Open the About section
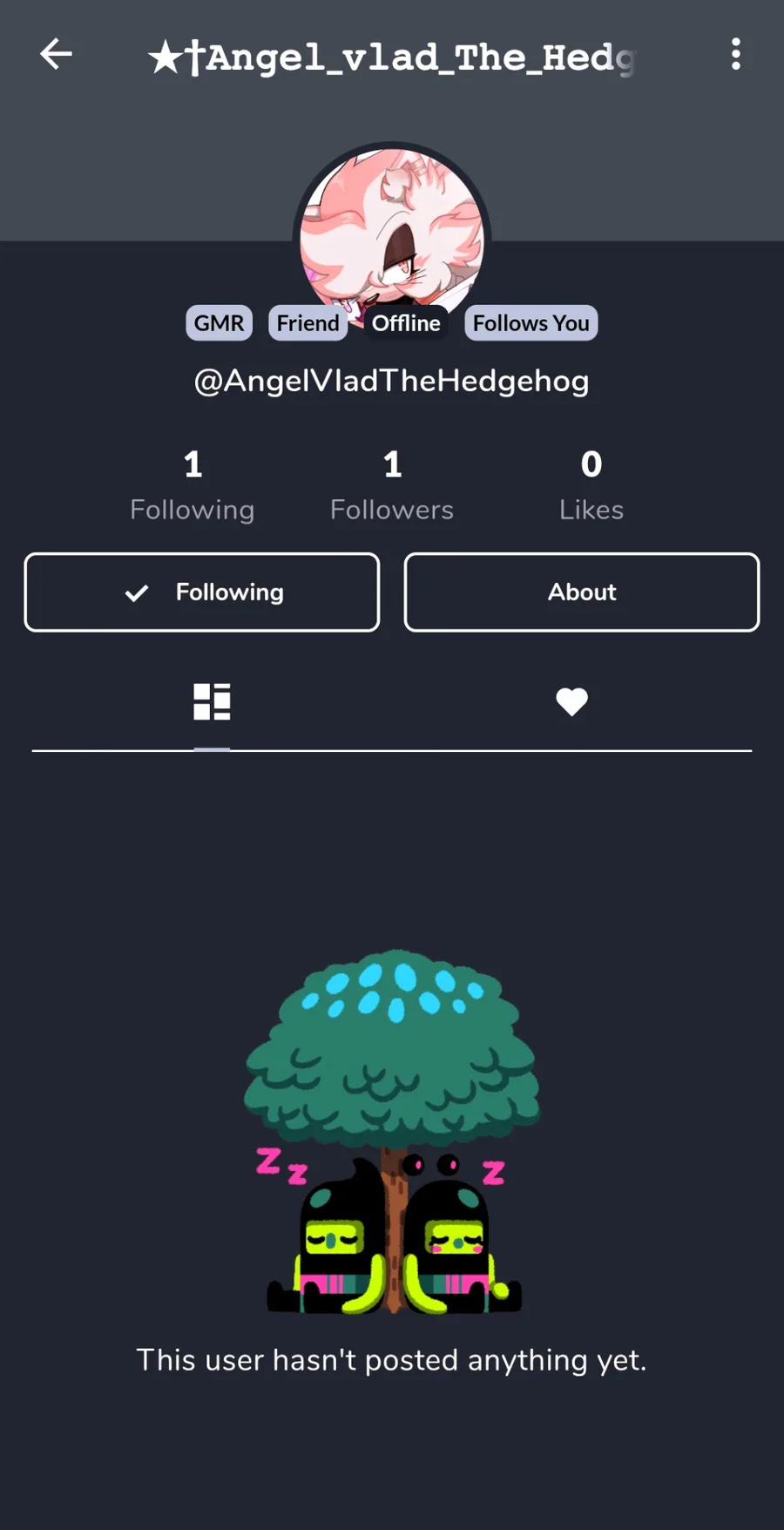The width and height of the screenshot is (784, 1530). click(582, 592)
